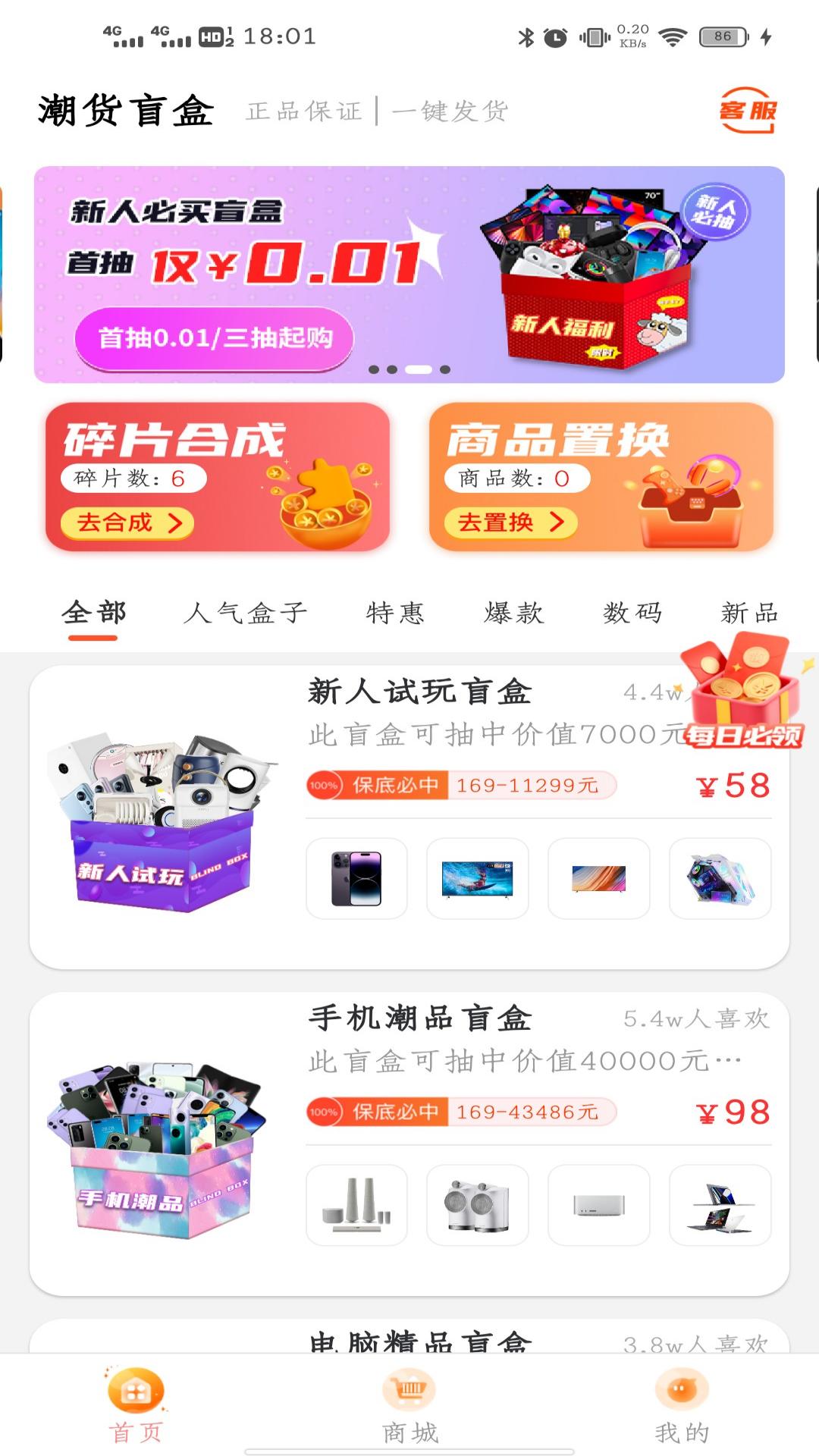The image size is (819, 1456).
Task: Select the 全部 tab
Action: 94,613
